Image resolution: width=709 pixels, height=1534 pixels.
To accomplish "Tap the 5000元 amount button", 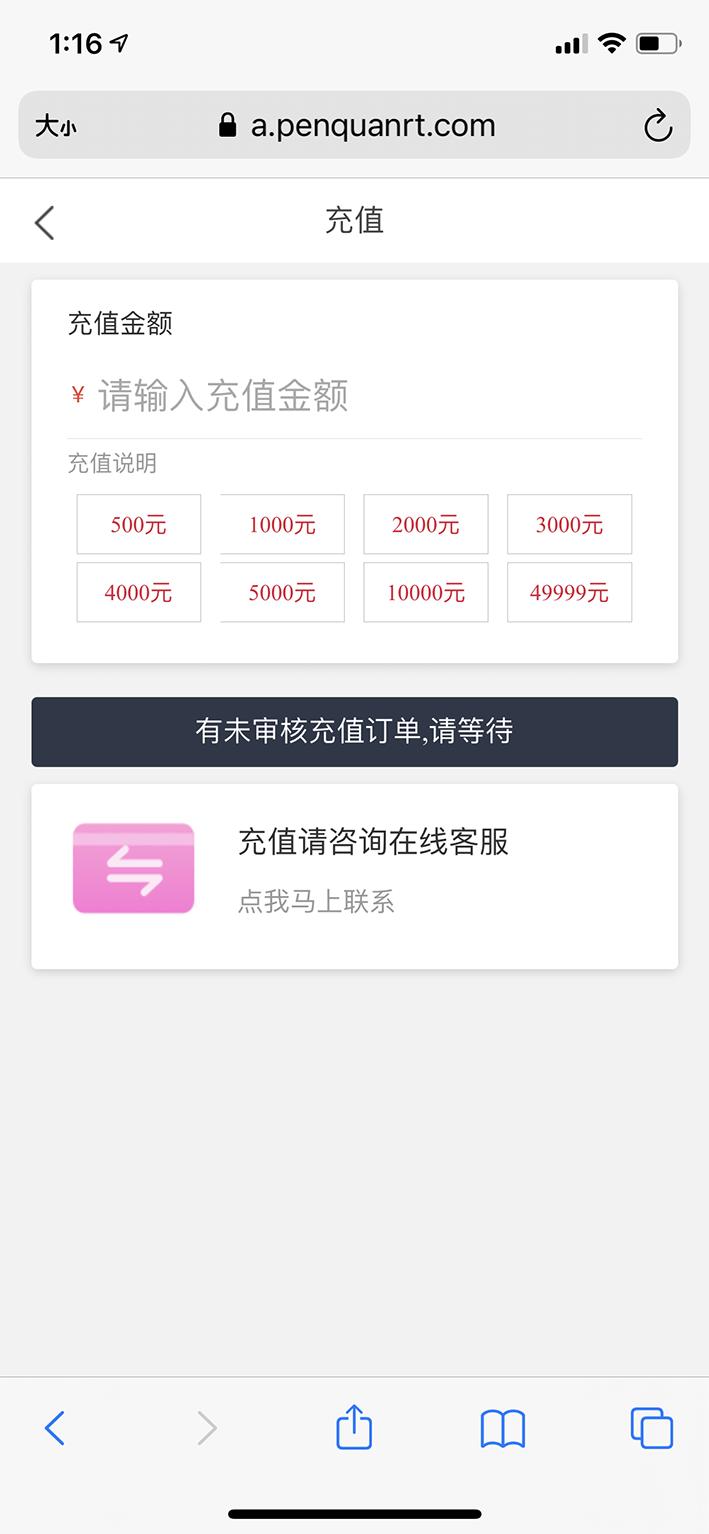I will click(282, 592).
